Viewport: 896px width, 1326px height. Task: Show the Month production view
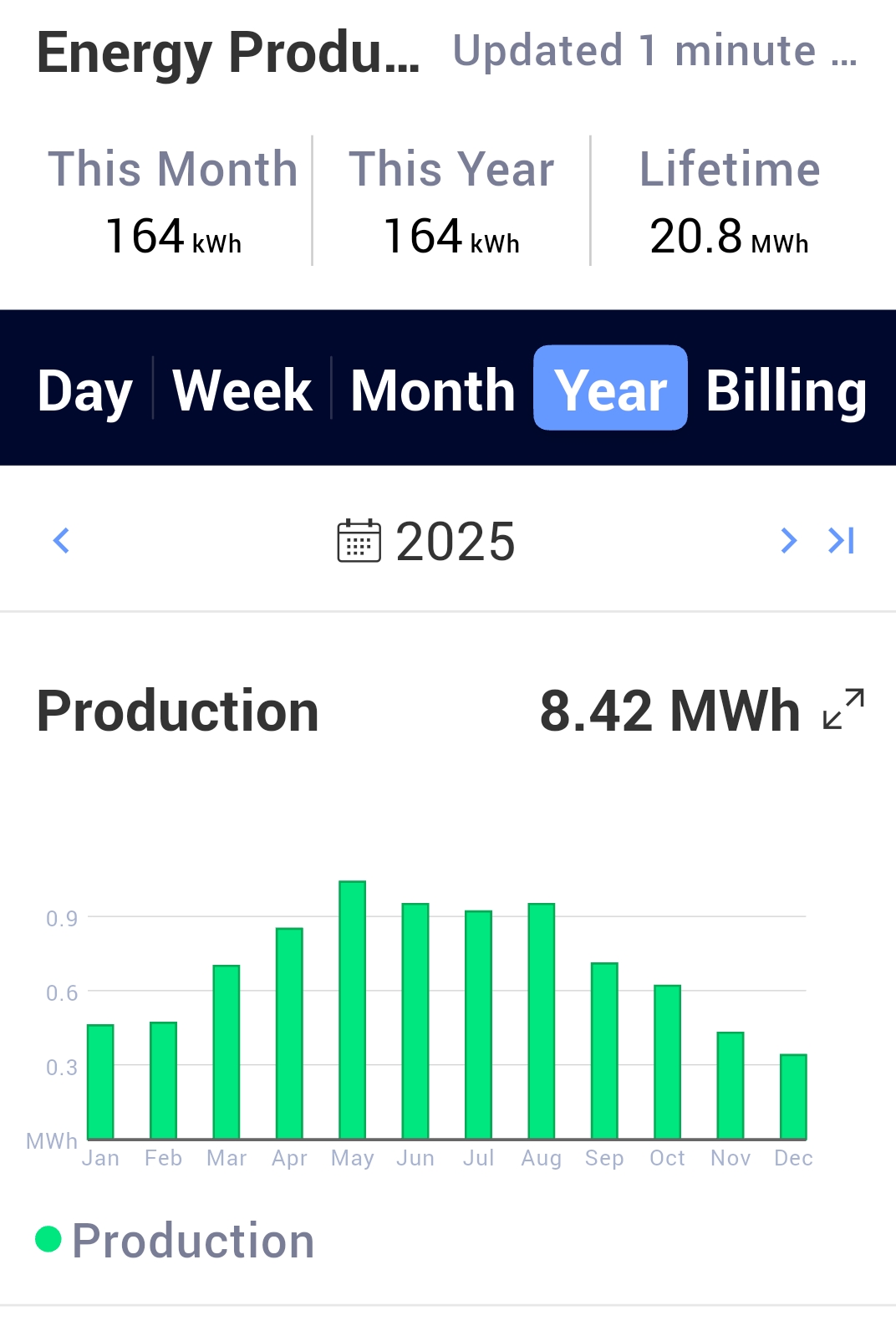[x=432, y=390]
